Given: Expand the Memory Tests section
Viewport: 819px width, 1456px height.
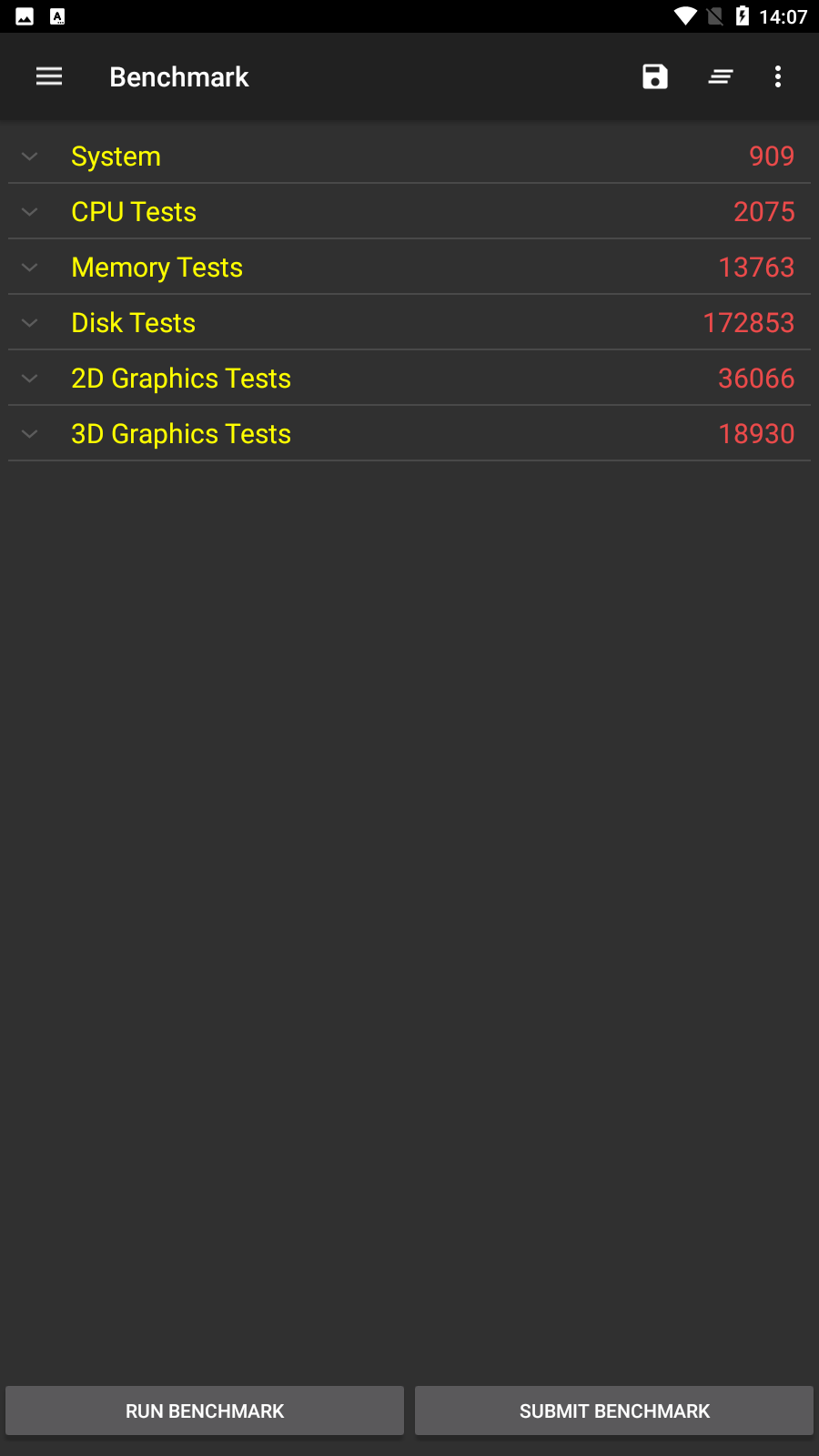Looking at the screenshot, I should 409,268.
